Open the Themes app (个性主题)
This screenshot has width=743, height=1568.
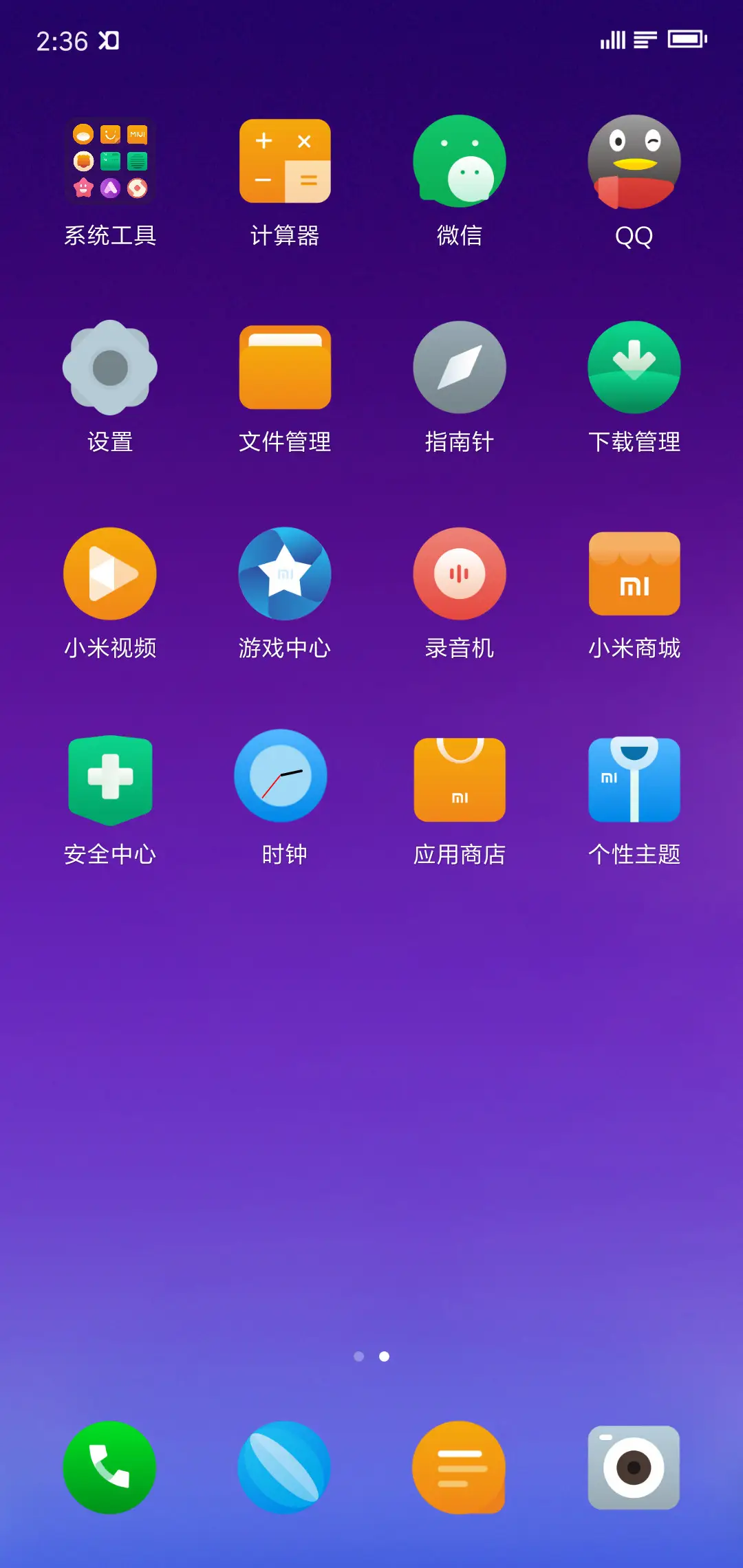point(634,779)
